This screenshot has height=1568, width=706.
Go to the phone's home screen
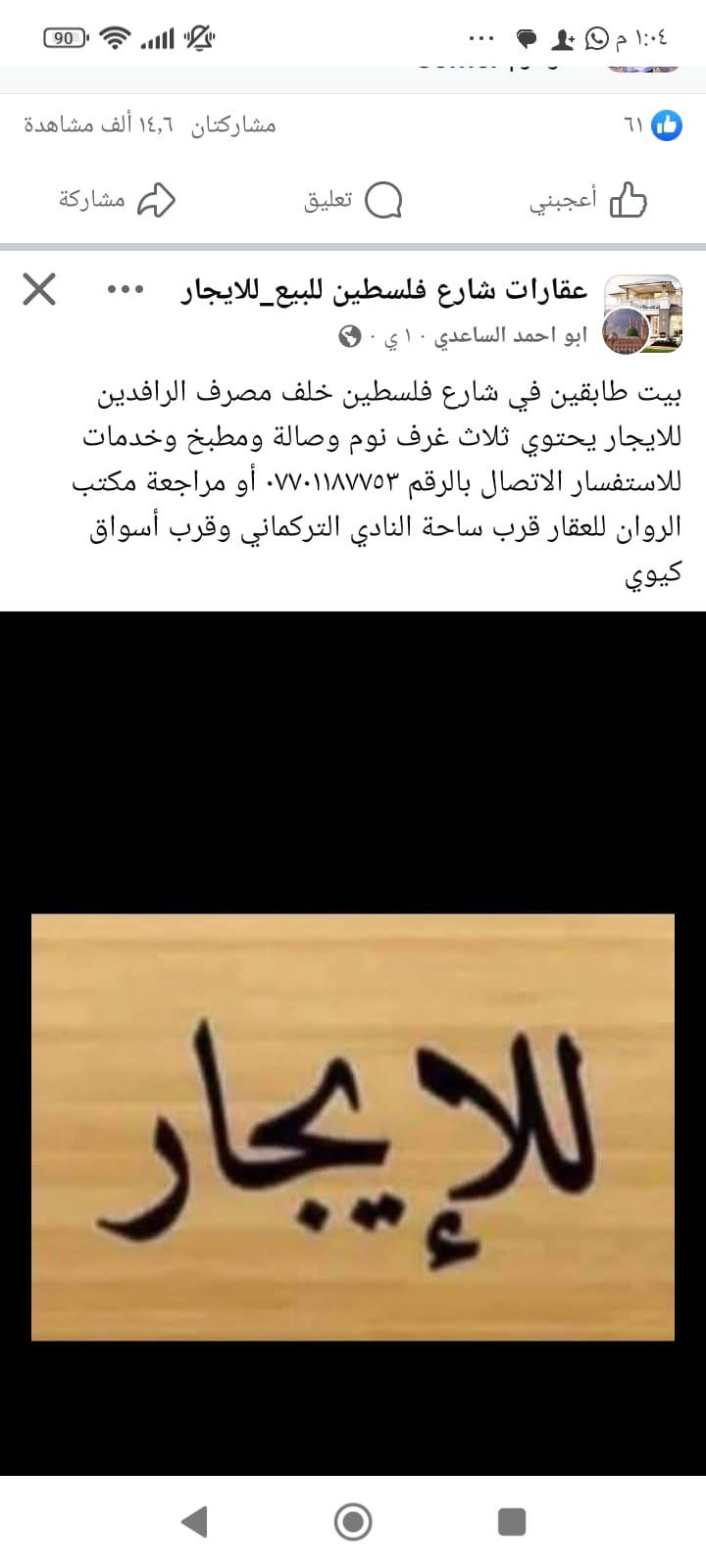[353, 1521]
